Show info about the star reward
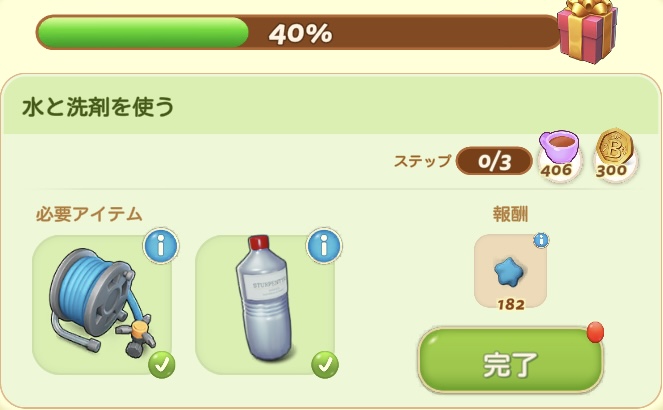 click(540, 240)
